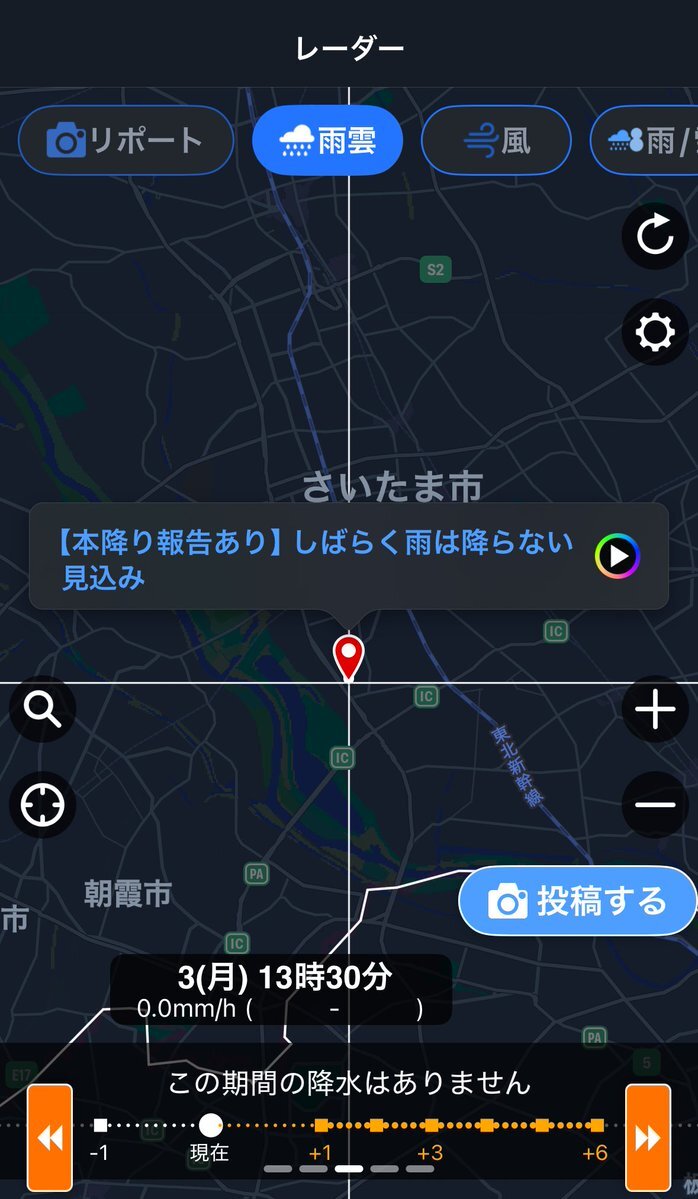Screen dimensions: 698x1199
Task: Jump to -1 hour on timeline
Action: [x=100, y=1125]
